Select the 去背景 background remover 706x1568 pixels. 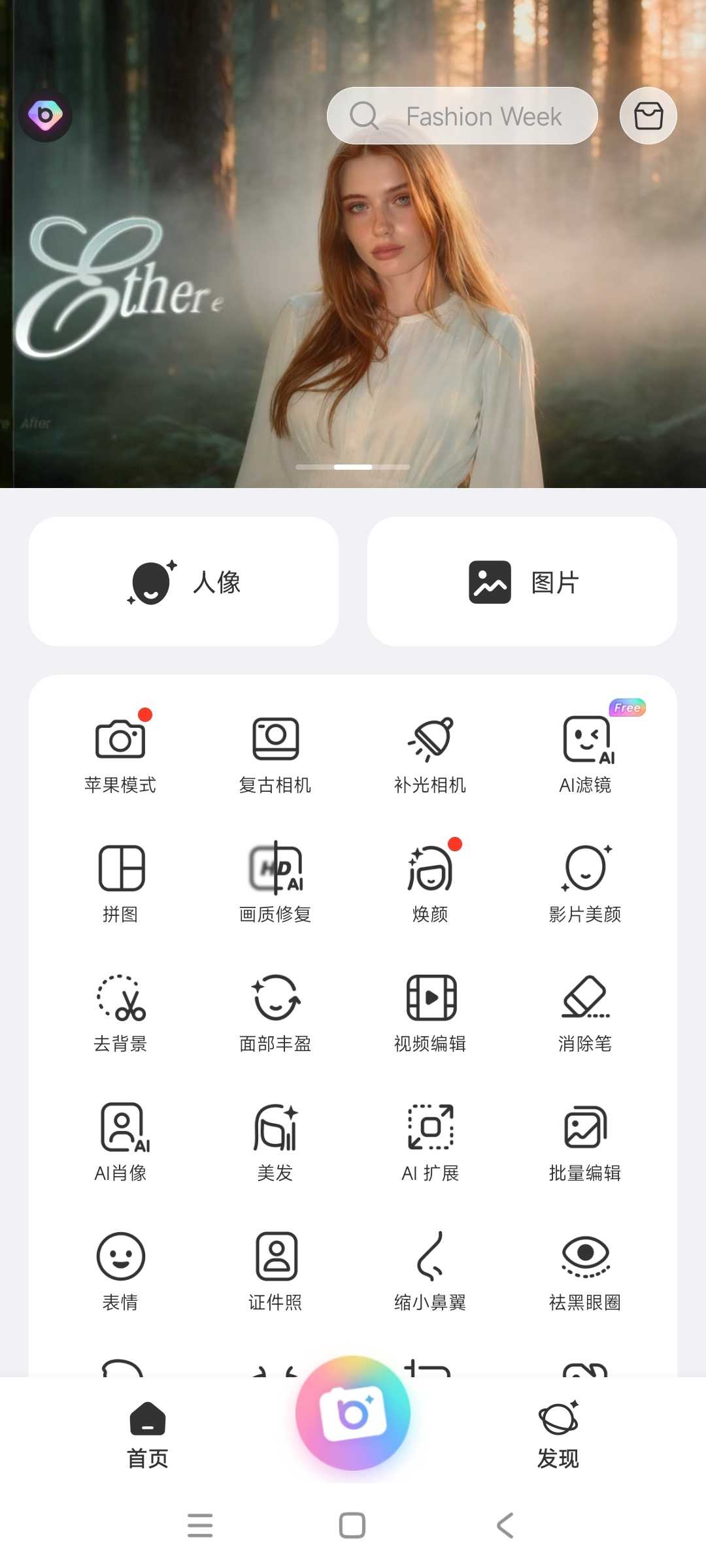coord(120,1010)
